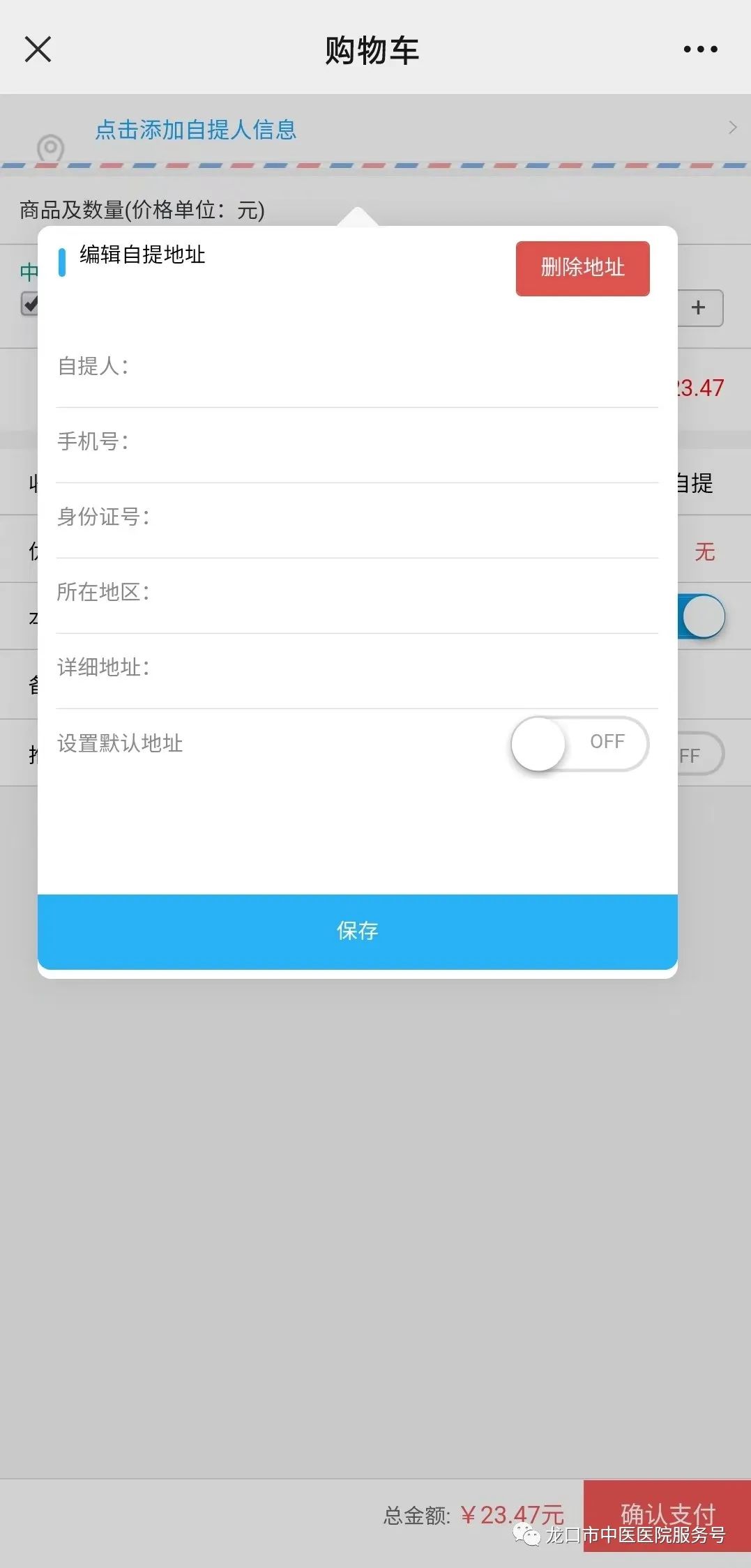Toggle 设置默认地址 switch on
Image resolution: width=751 pixels, height=1568 pixels.
[x=579, y=744]
